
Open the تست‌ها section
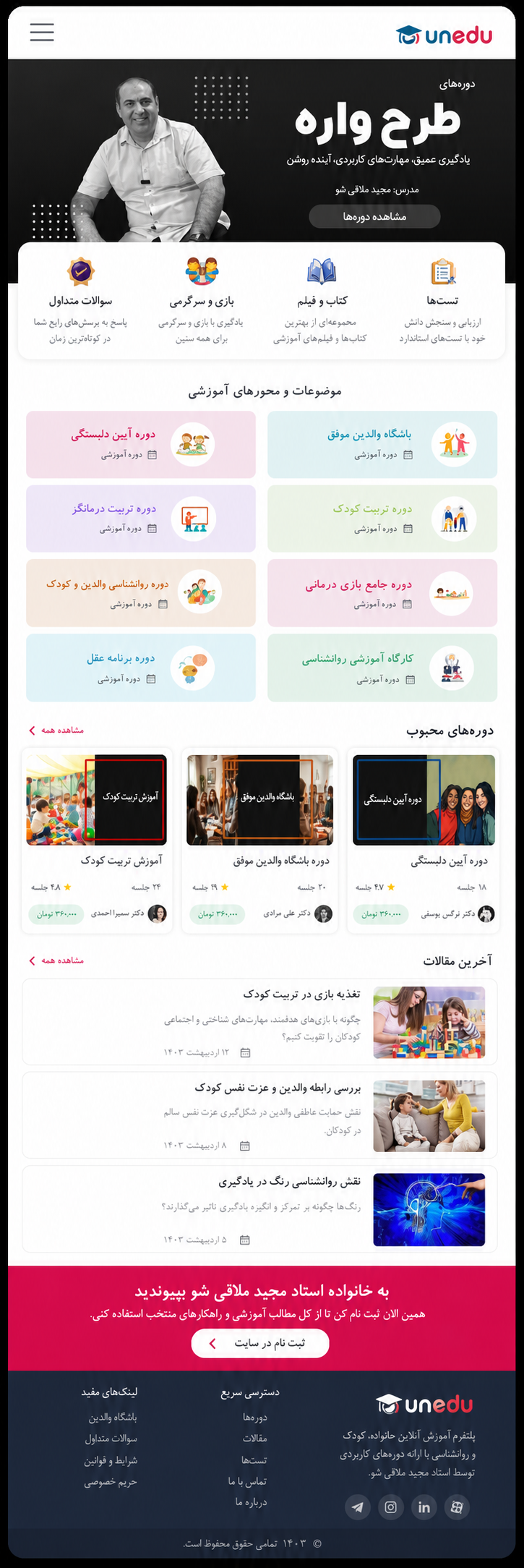(442, 302)
